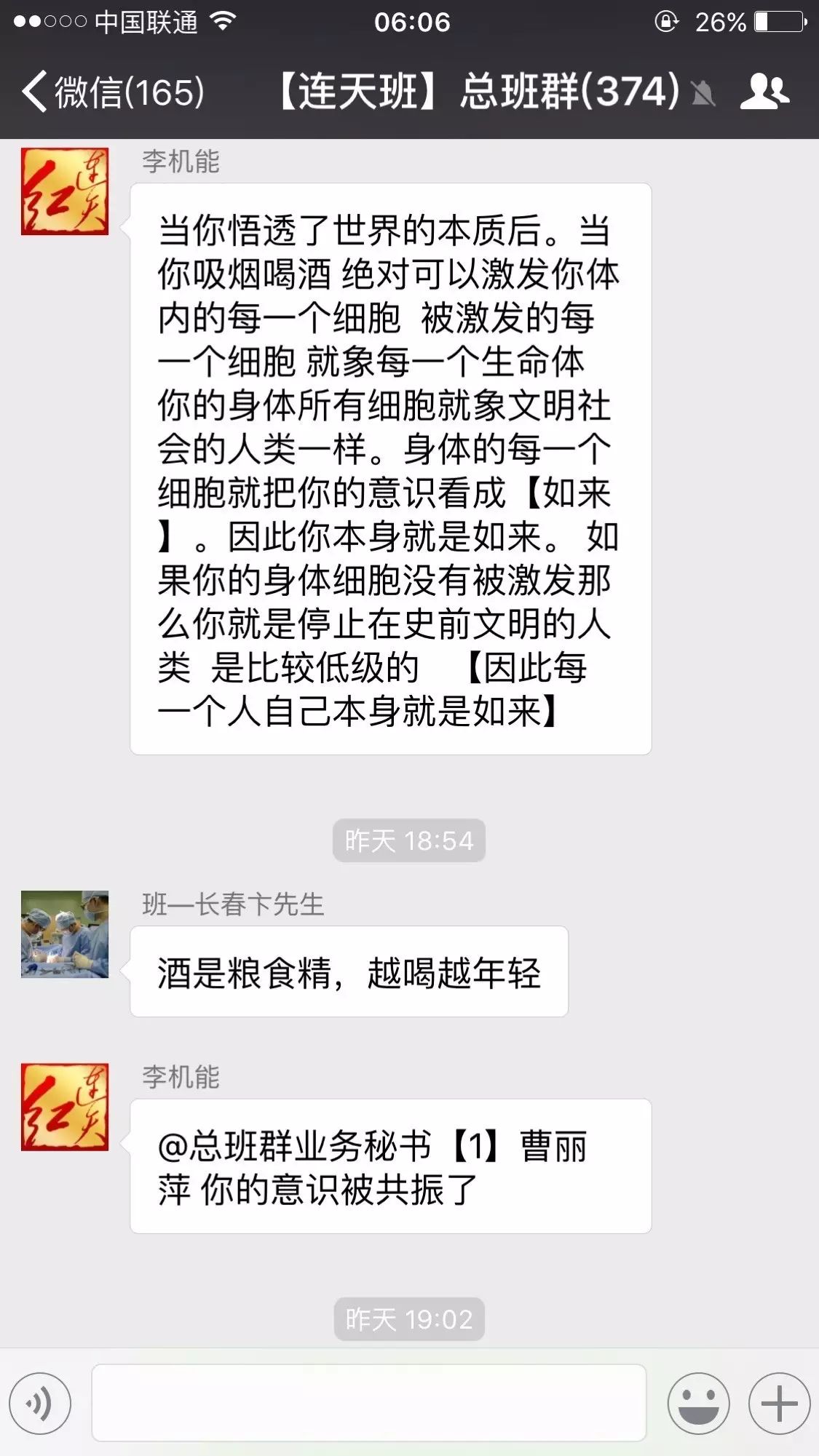Switch to voice message input
This screenshot has height=1456, width=819.
pyautogui.click(x=40, y=1403)
